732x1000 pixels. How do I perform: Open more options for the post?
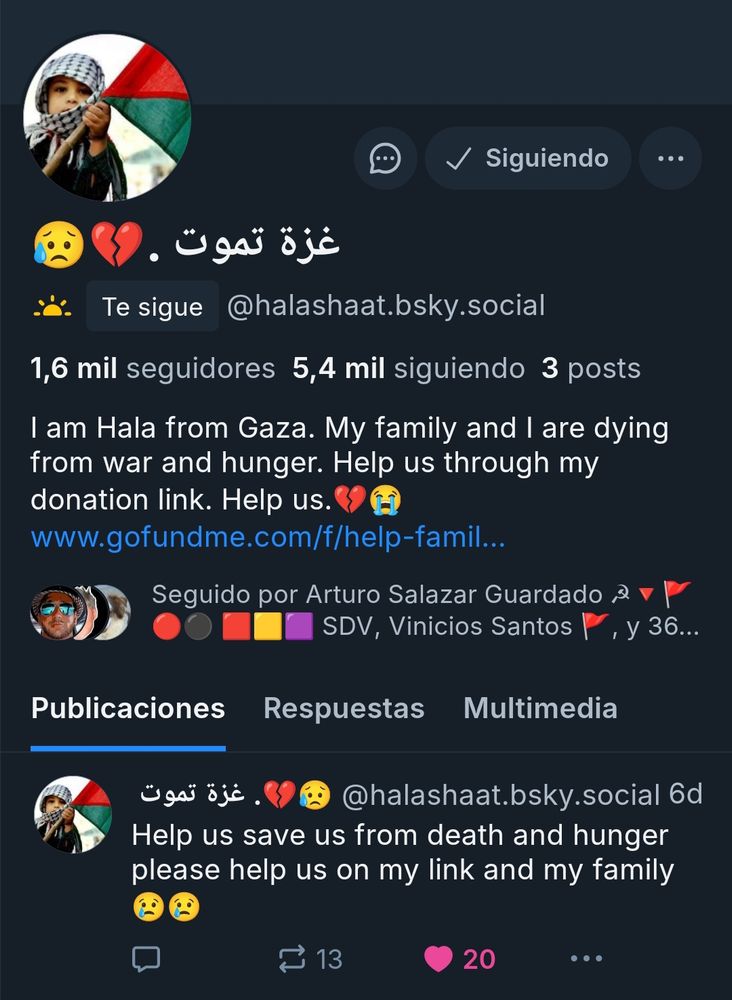586,959
